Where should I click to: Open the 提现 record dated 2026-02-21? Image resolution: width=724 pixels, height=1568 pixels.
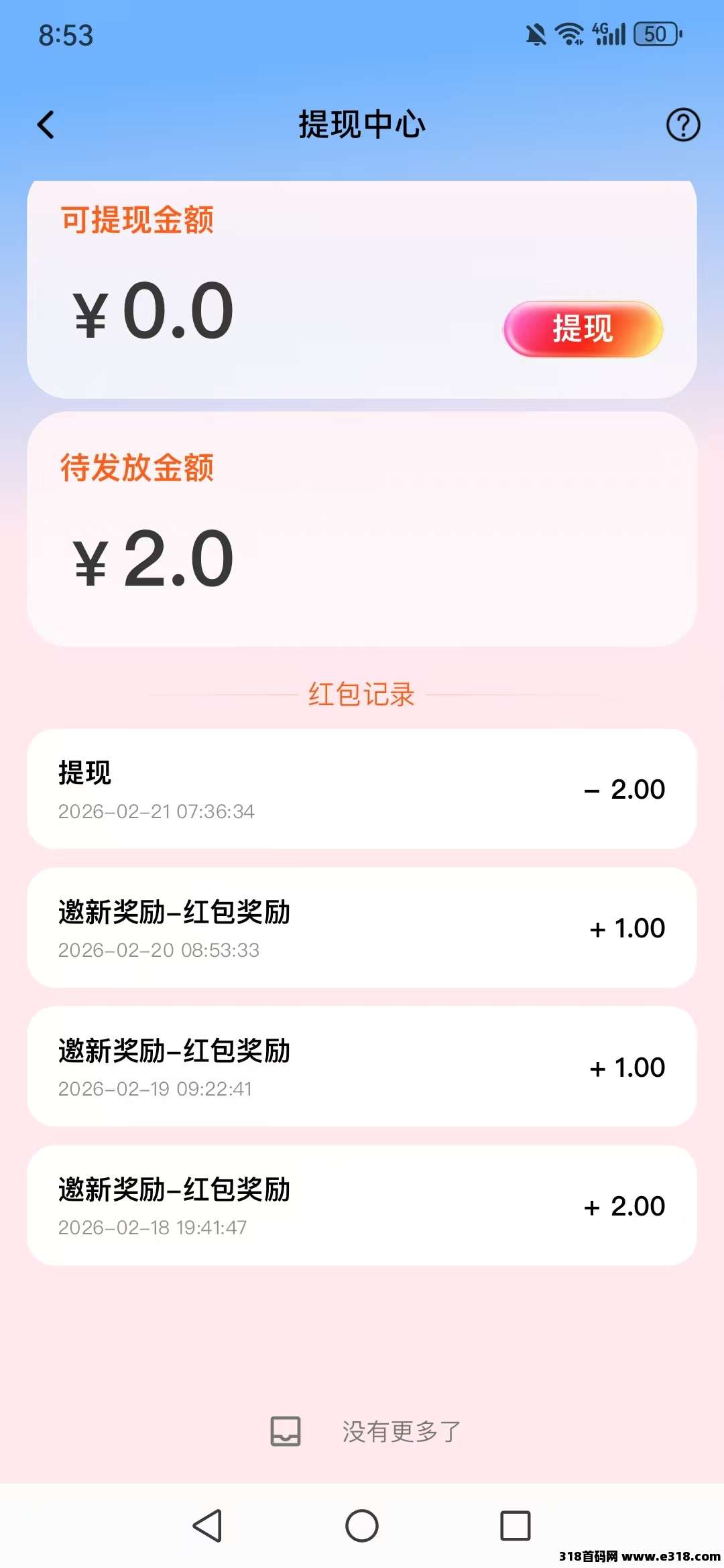pyautogui.click(x=362, y=789)
